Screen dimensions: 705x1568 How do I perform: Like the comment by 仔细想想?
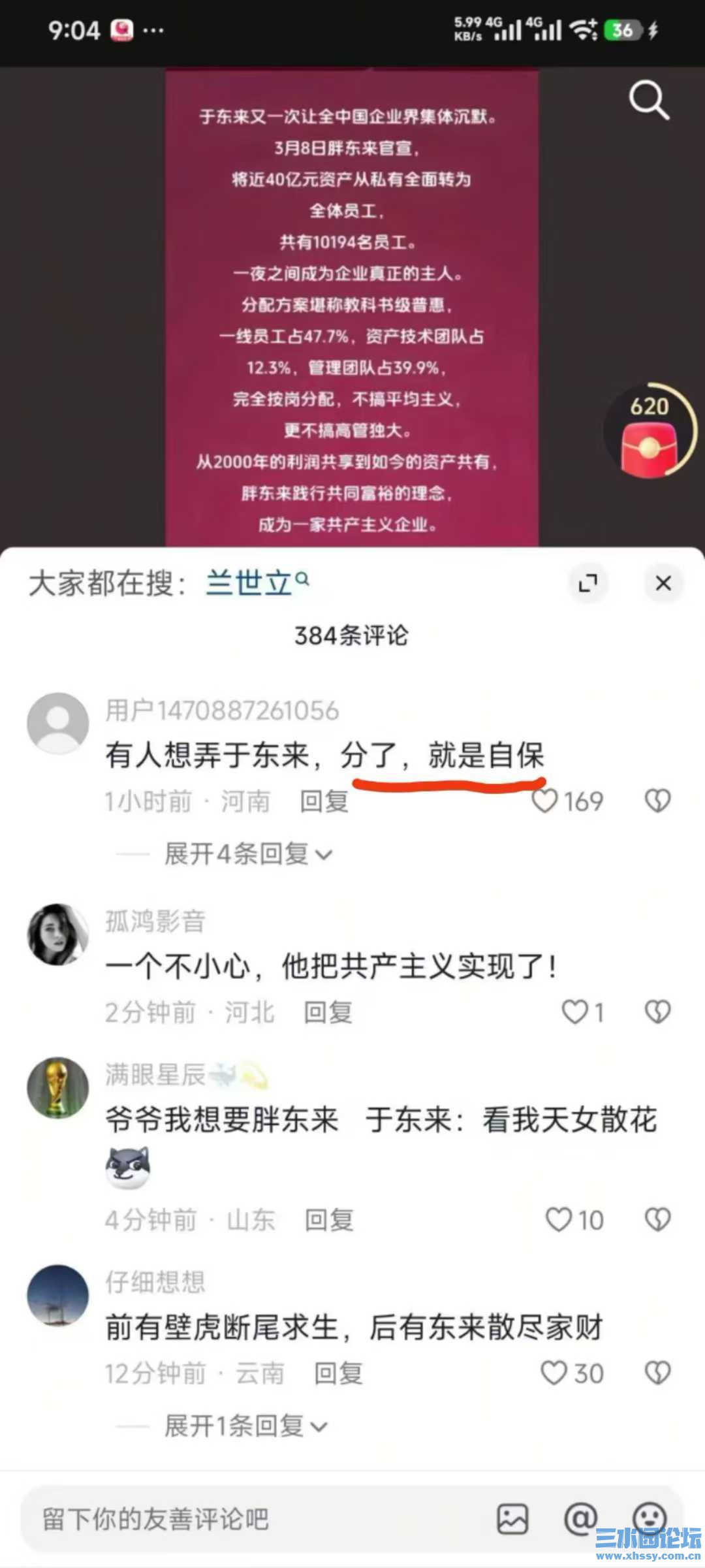(555, 1373)
